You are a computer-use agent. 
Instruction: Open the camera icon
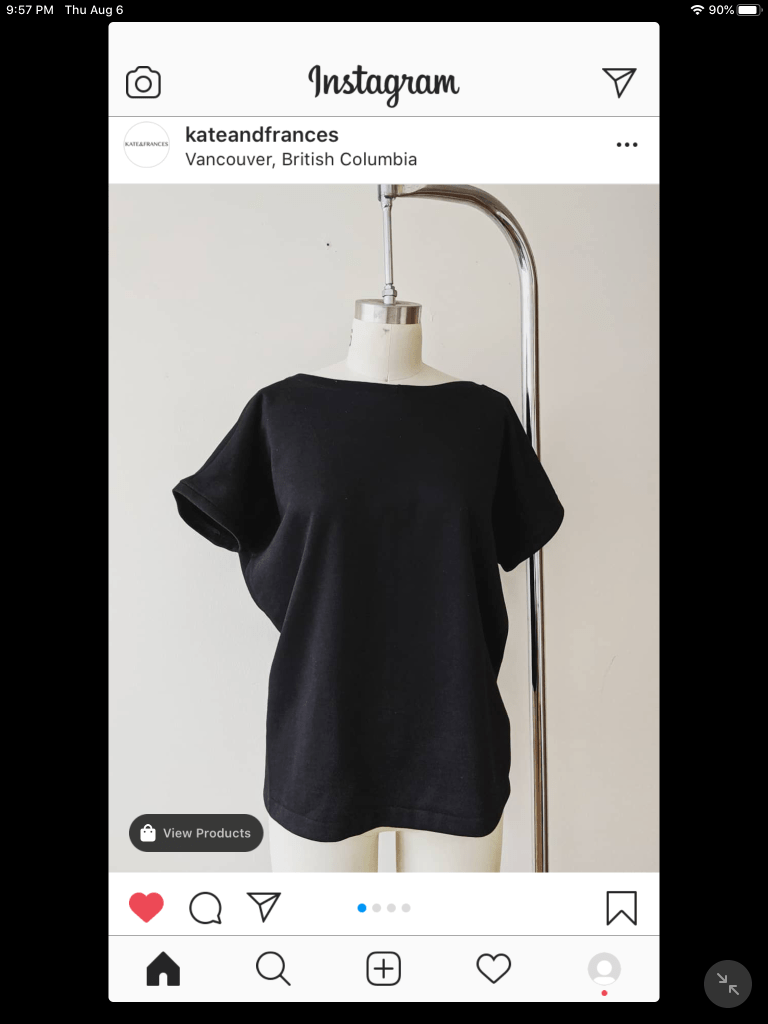click(143, 83)
